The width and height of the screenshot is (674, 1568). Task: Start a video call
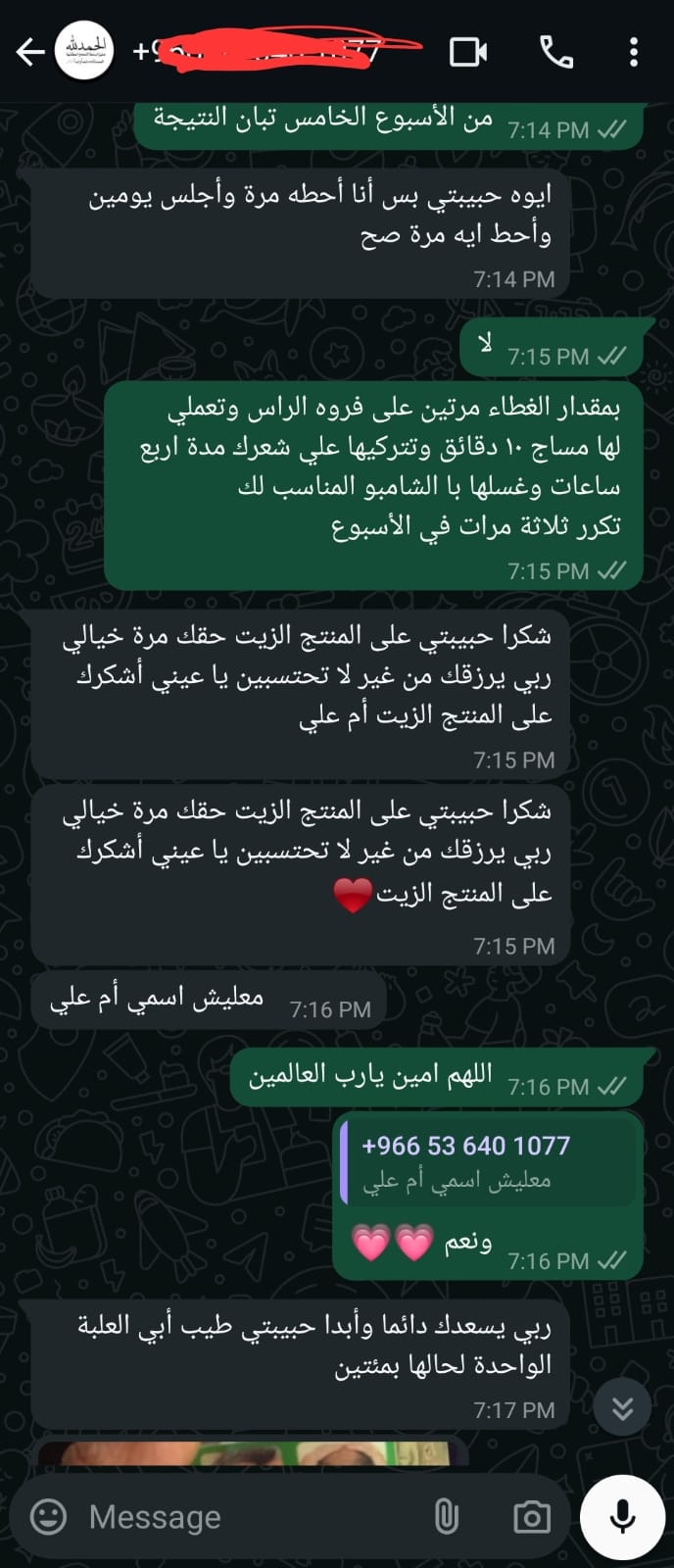pos(468,52)
